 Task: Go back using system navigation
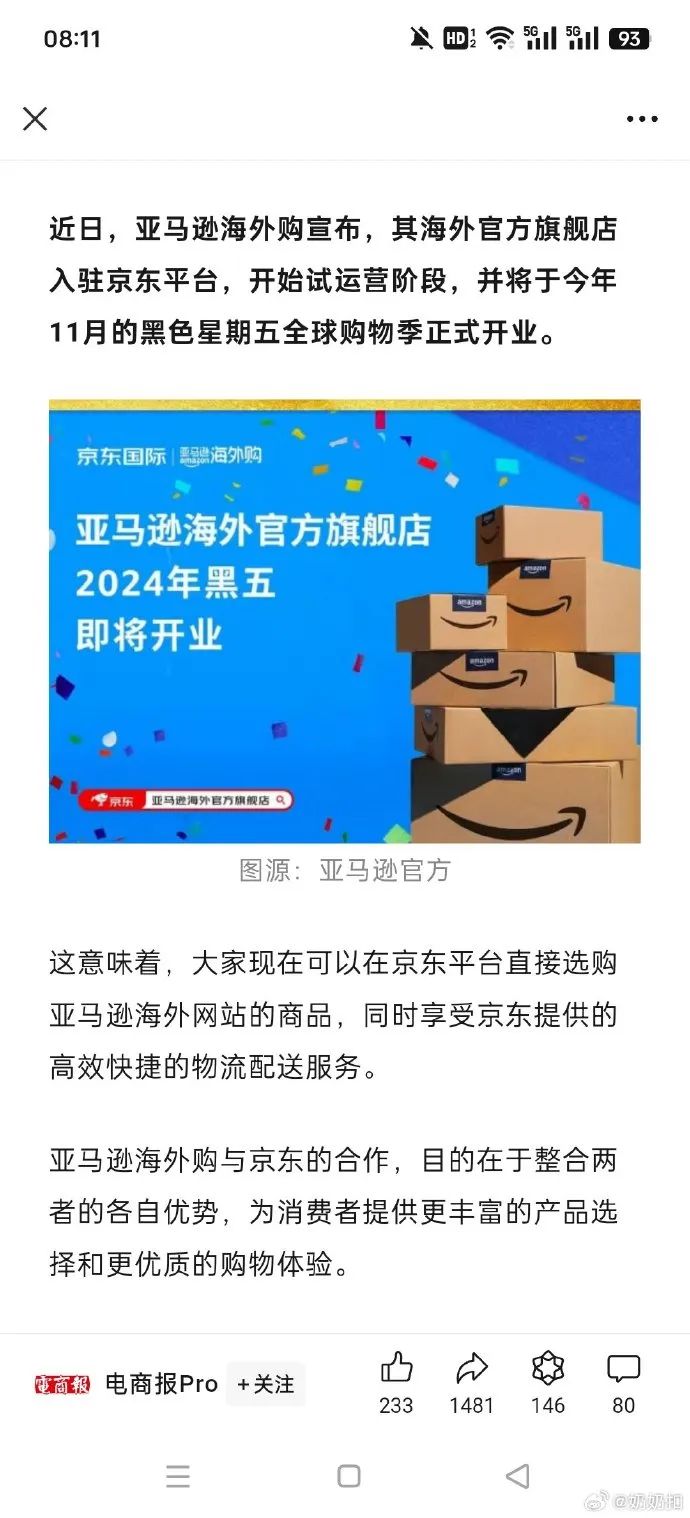(x=517, y=1476)
